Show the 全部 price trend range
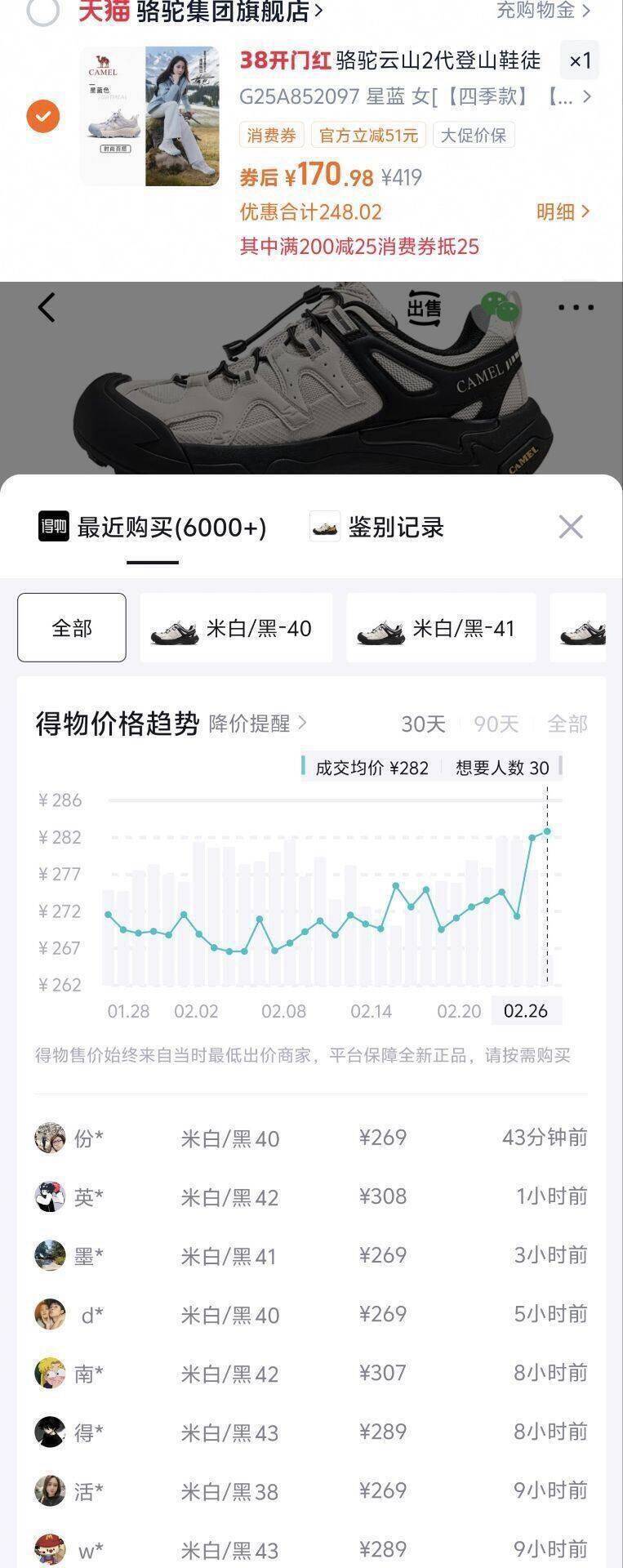The width and height of the screenshot is (623, 1568). (x=567, y=724)
